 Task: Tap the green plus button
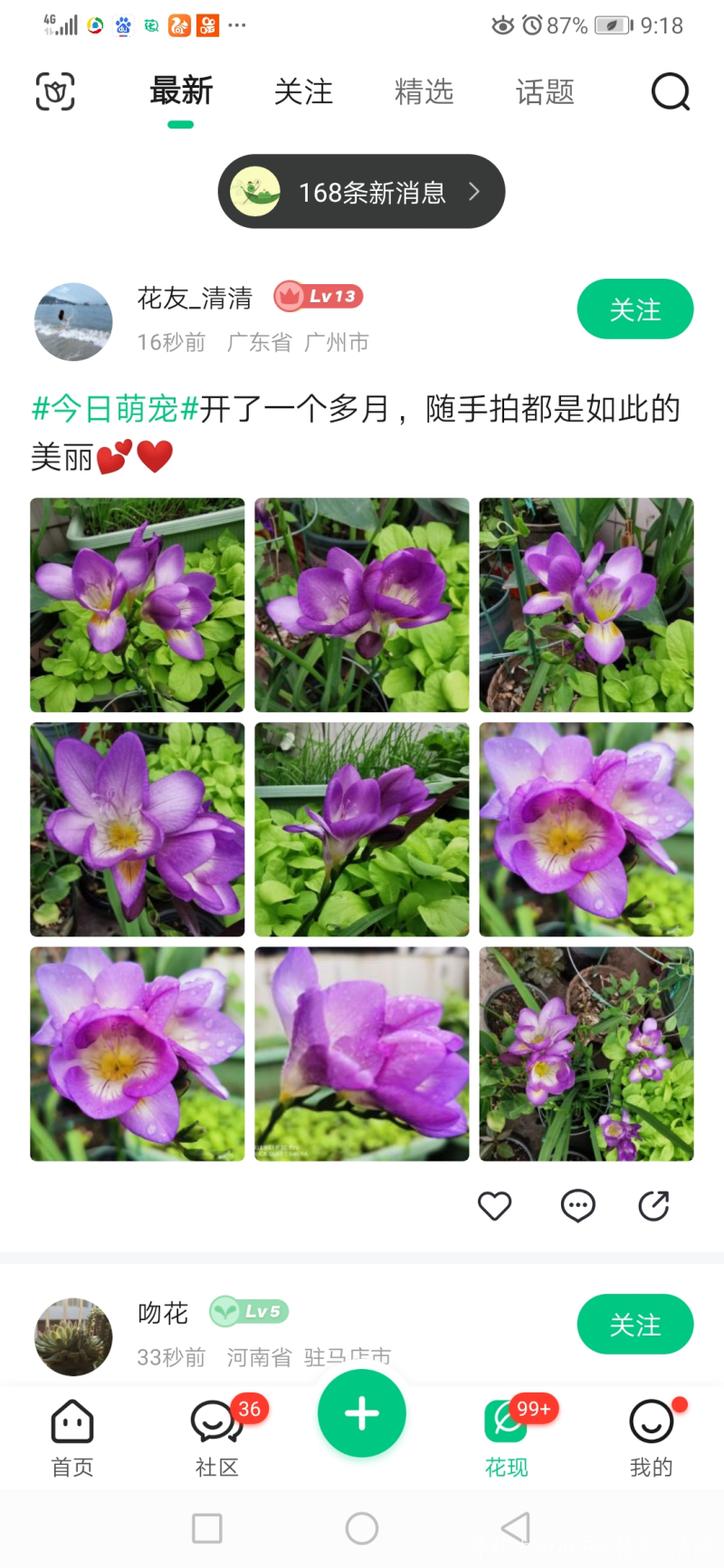click(x=362, y=1413)
